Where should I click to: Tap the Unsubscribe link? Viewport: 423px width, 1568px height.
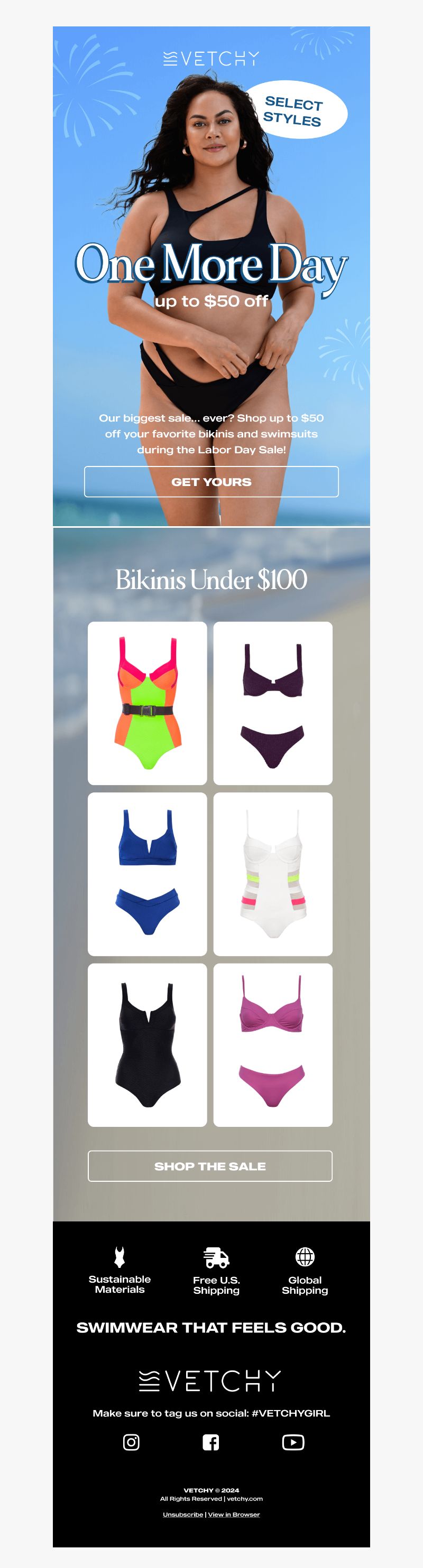click(x=183, y=1515)
